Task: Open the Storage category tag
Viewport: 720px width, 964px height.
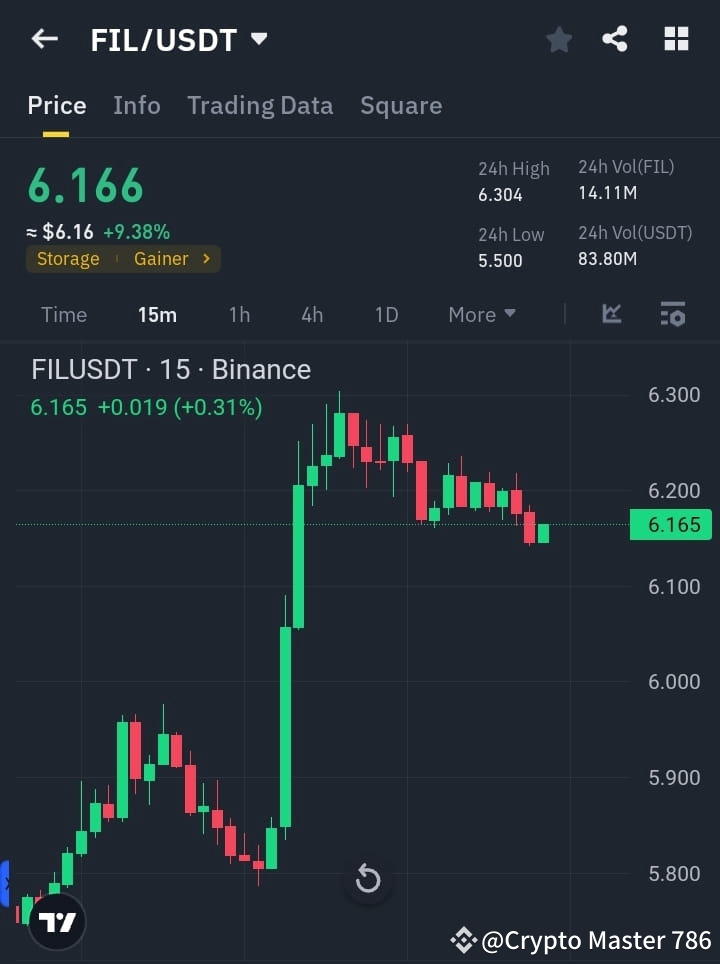Action: (x=68, y=258)
